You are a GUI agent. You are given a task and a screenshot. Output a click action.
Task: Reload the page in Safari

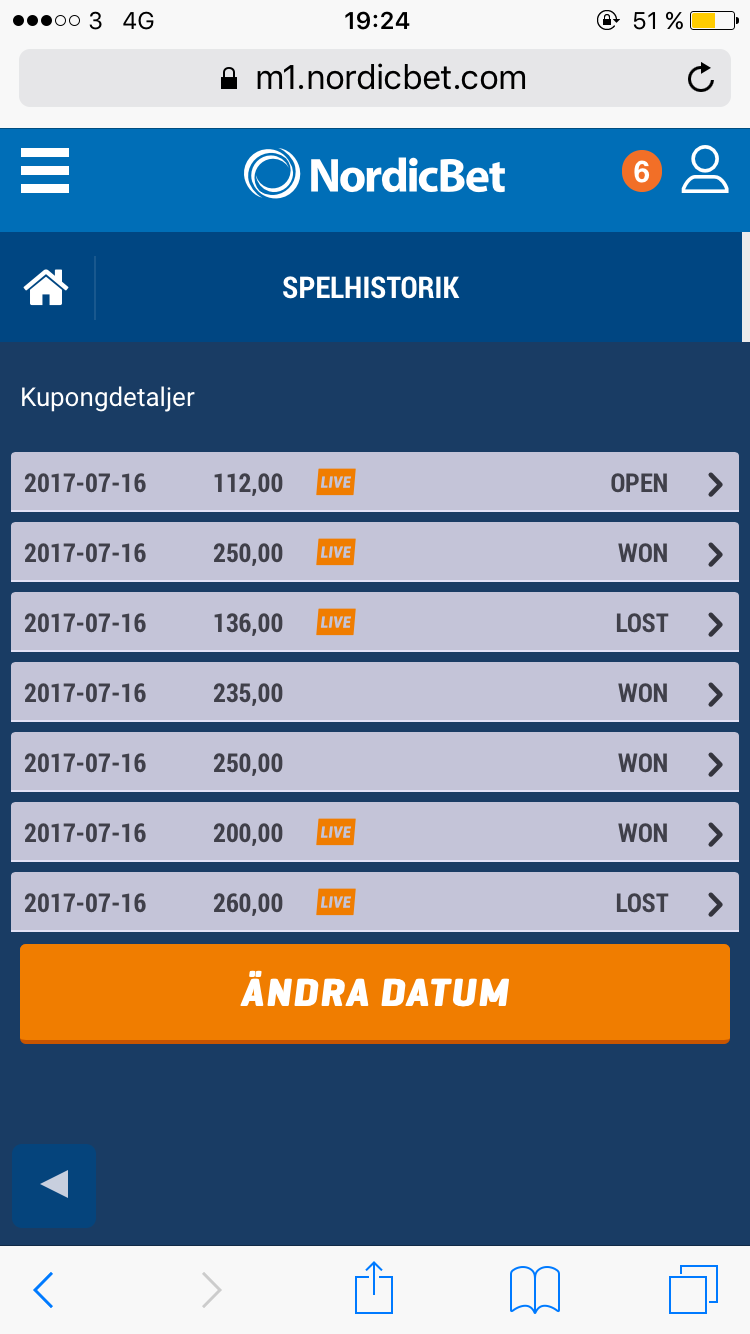click(x=701, y=78)
